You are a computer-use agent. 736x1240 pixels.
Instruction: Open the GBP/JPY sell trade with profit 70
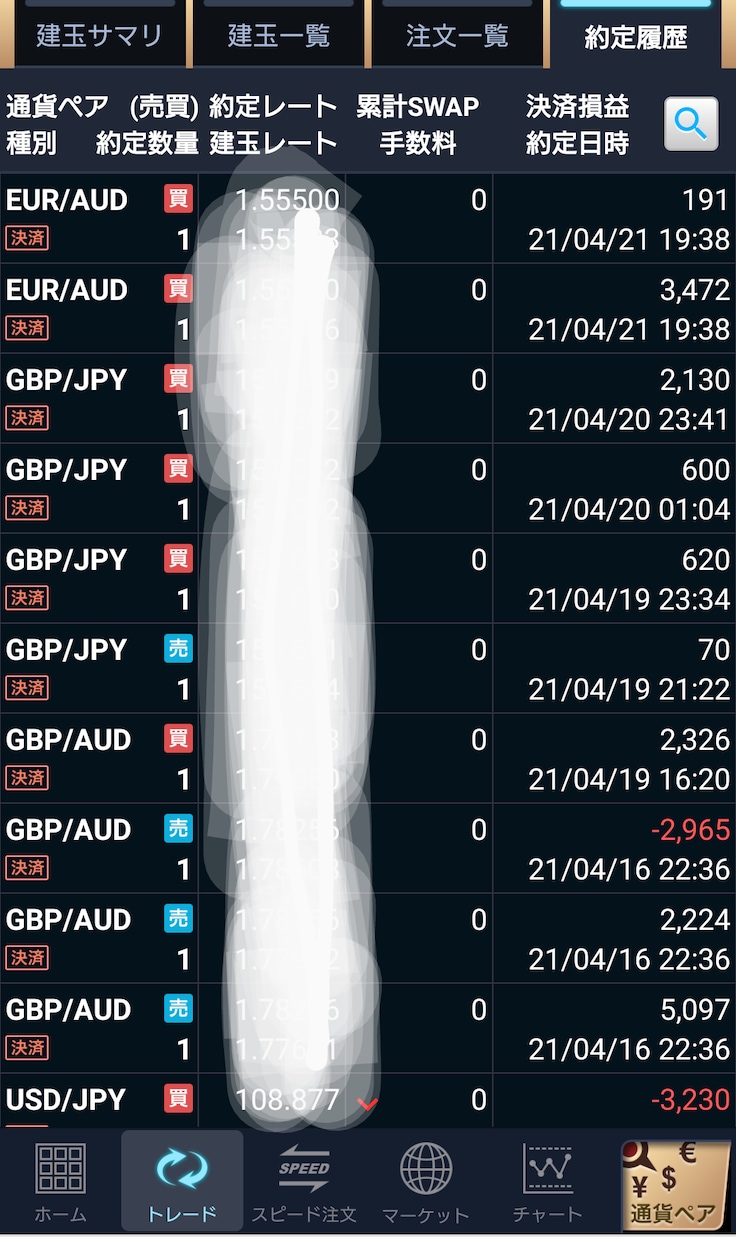368,669
